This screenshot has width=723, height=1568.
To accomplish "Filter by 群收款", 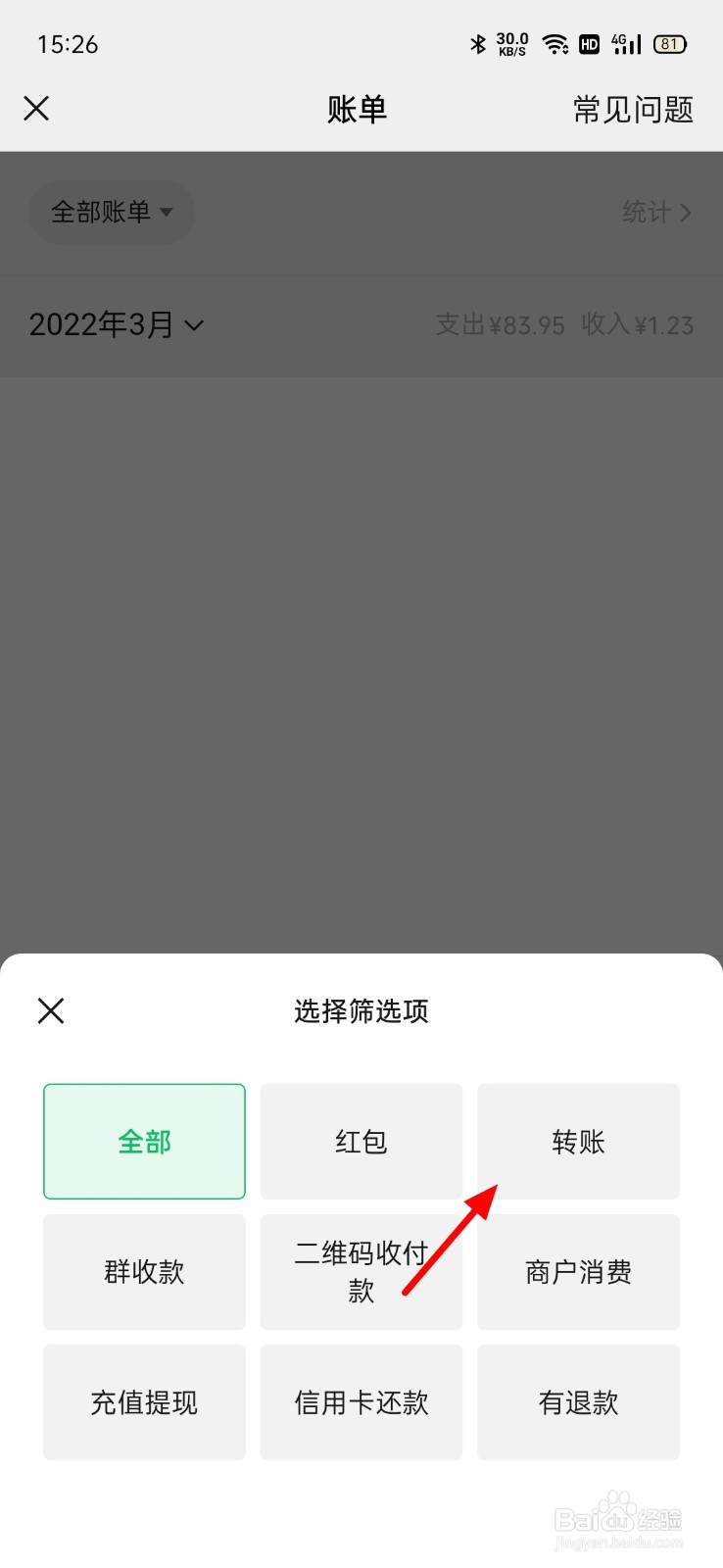I will pyautogui.click(x=144, y=1271).
